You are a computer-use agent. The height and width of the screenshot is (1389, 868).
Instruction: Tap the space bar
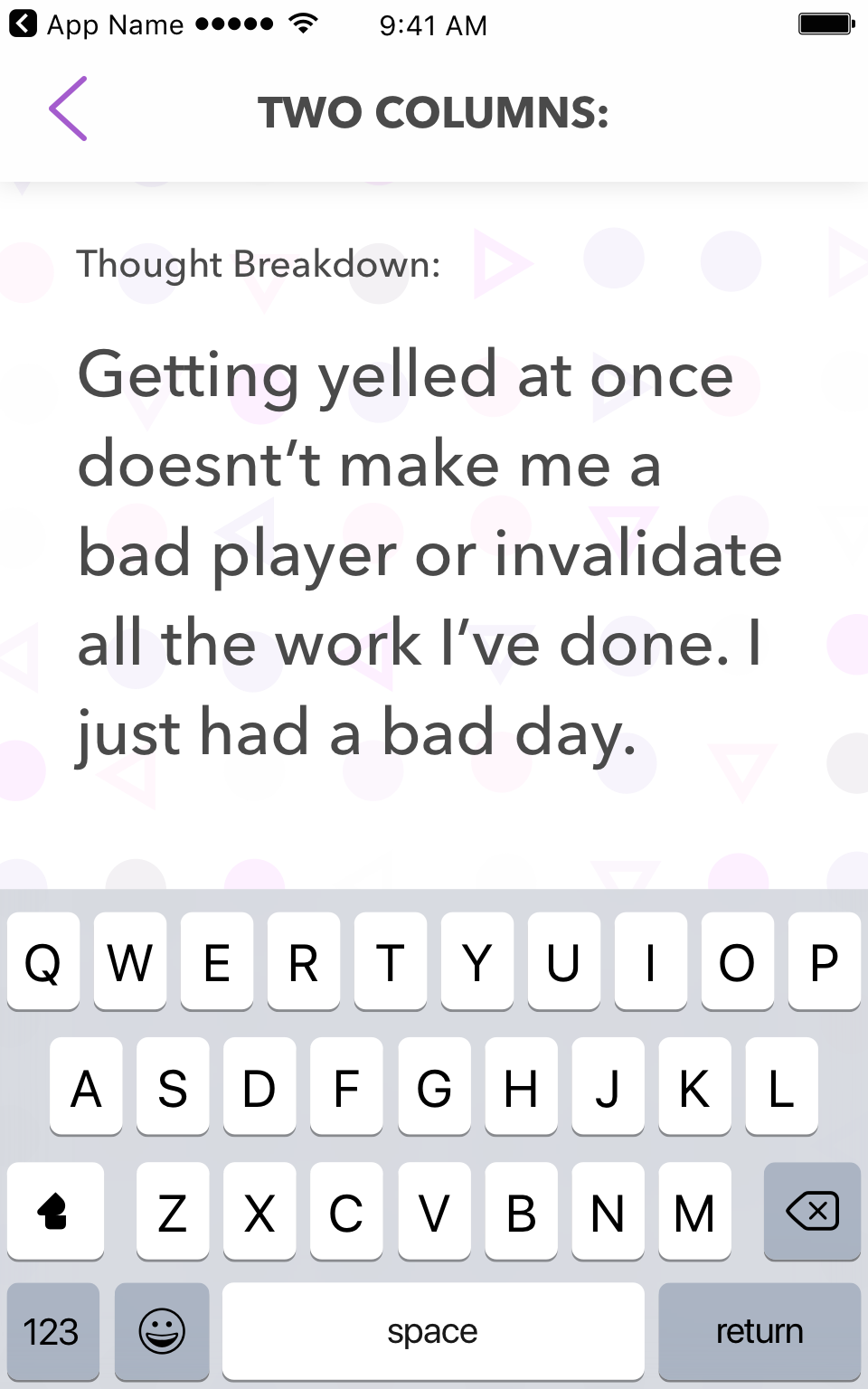[433, 1331]
